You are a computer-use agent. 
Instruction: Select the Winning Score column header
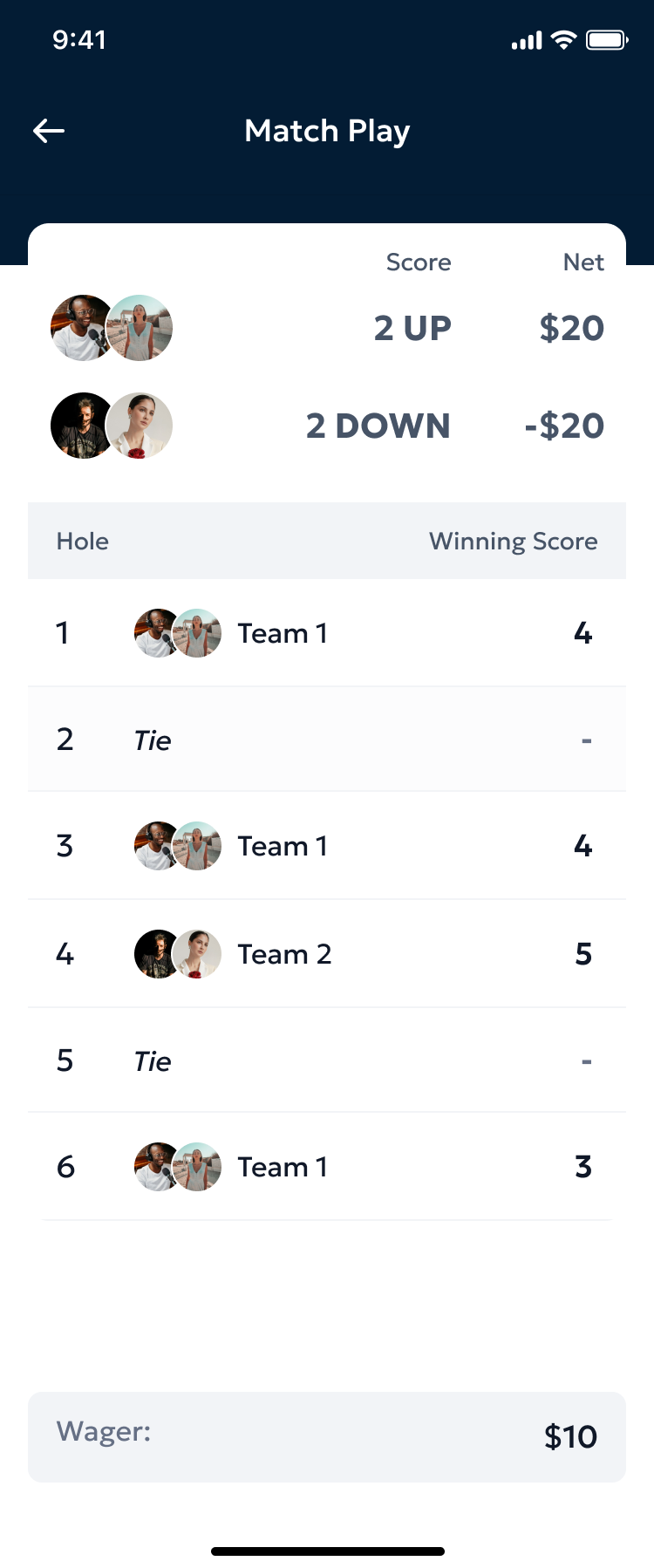(513, 541)
